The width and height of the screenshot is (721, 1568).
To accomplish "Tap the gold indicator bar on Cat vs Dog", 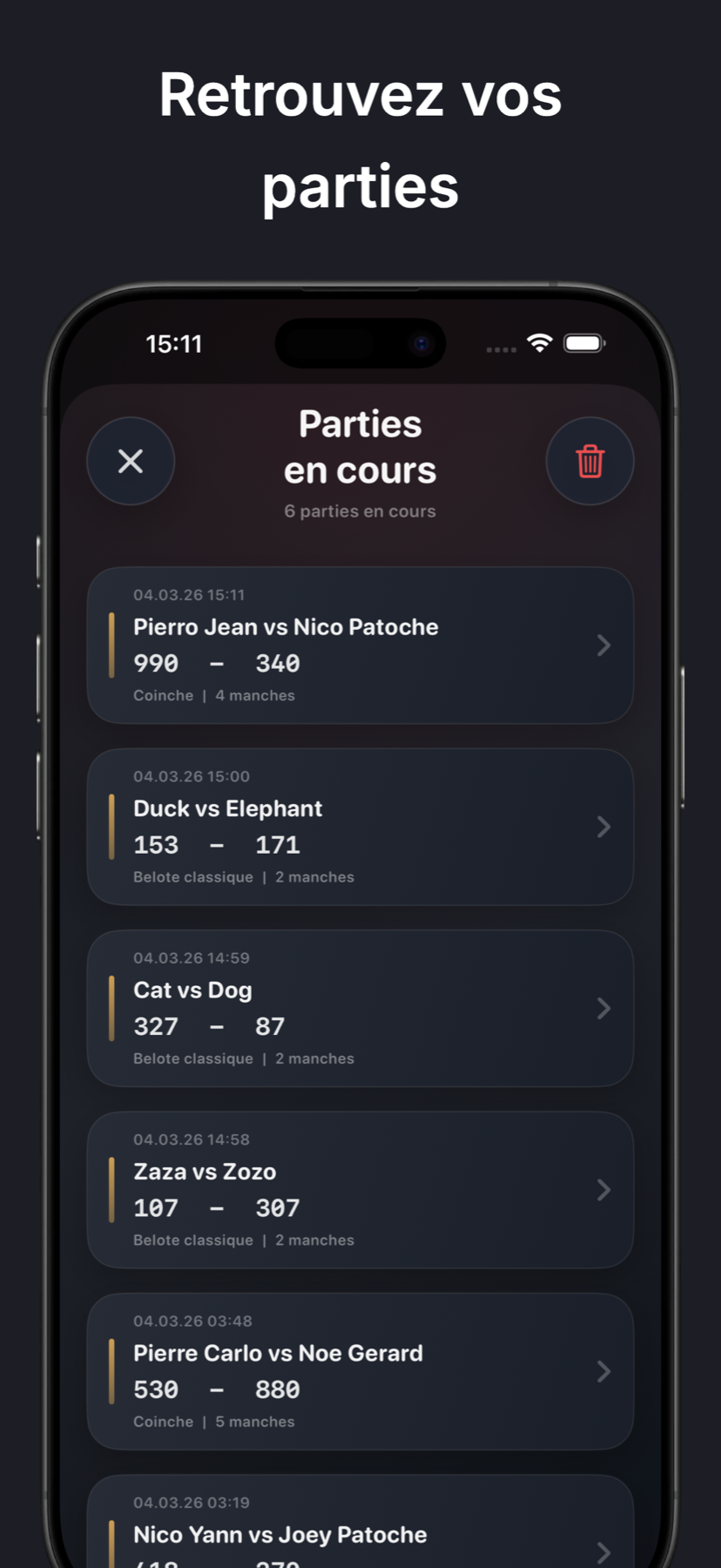I will [x=111, y=1008].
